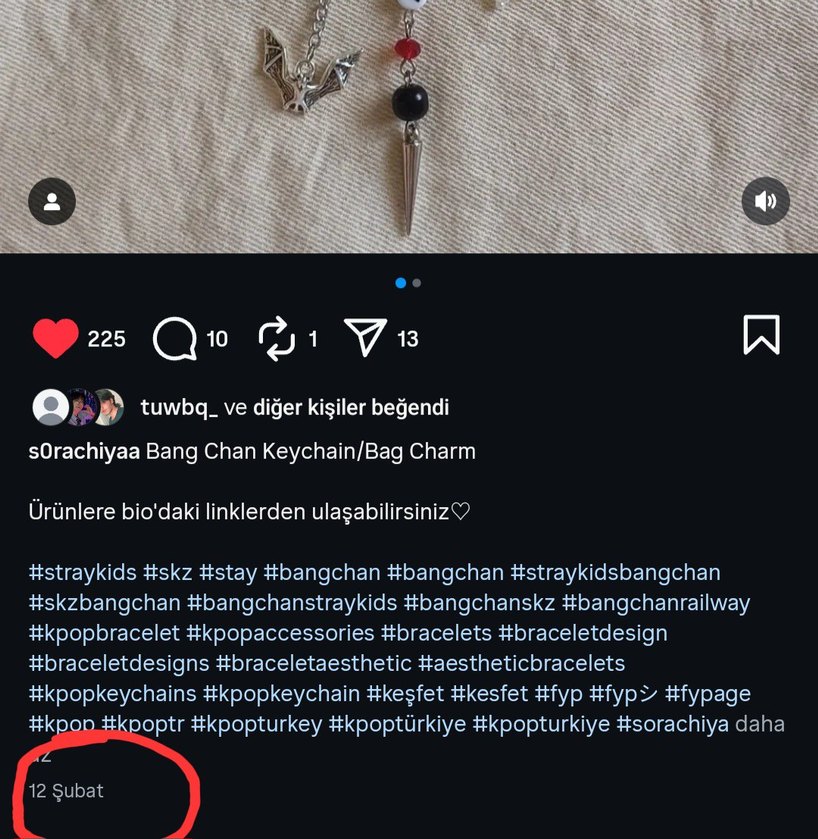View the list of diğer kişiler who liked
Viewport: 818px width, 839px height.
pyautogui.click(x=350, y=407)
